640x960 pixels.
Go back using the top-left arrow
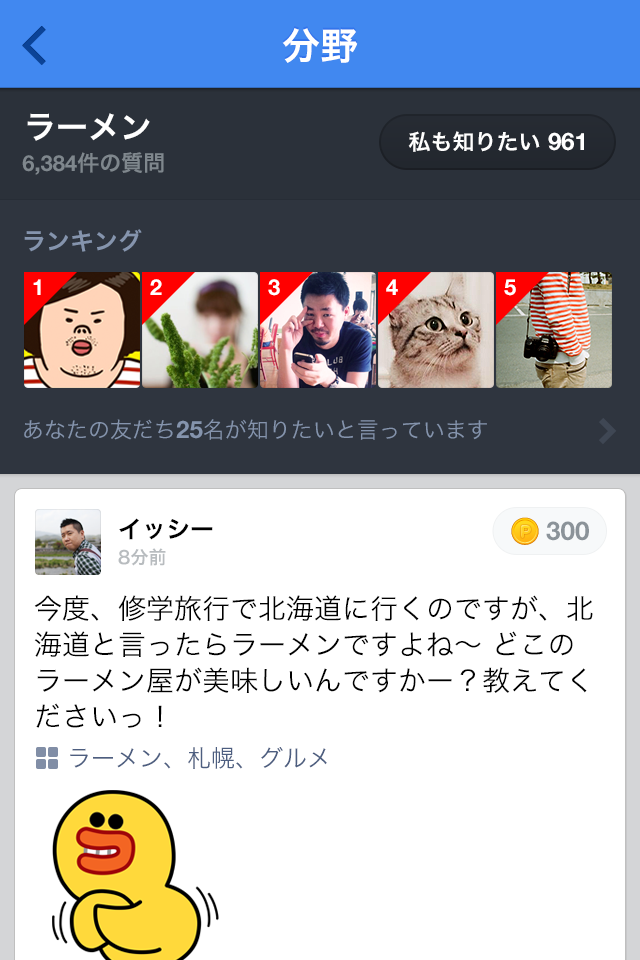(35, 45)
